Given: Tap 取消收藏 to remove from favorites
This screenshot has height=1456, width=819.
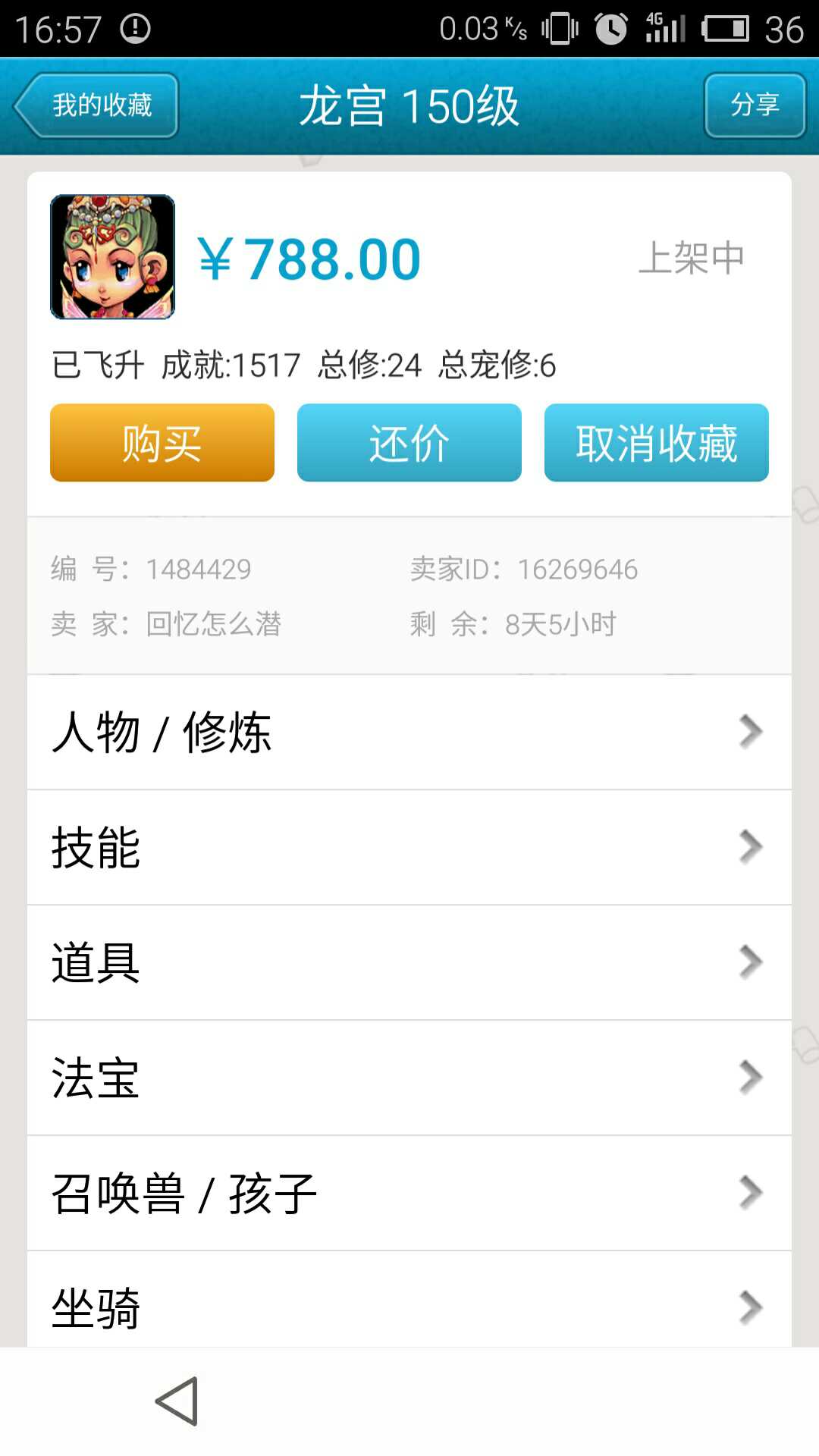Looking at the screenshot, I should pos(656,443).
